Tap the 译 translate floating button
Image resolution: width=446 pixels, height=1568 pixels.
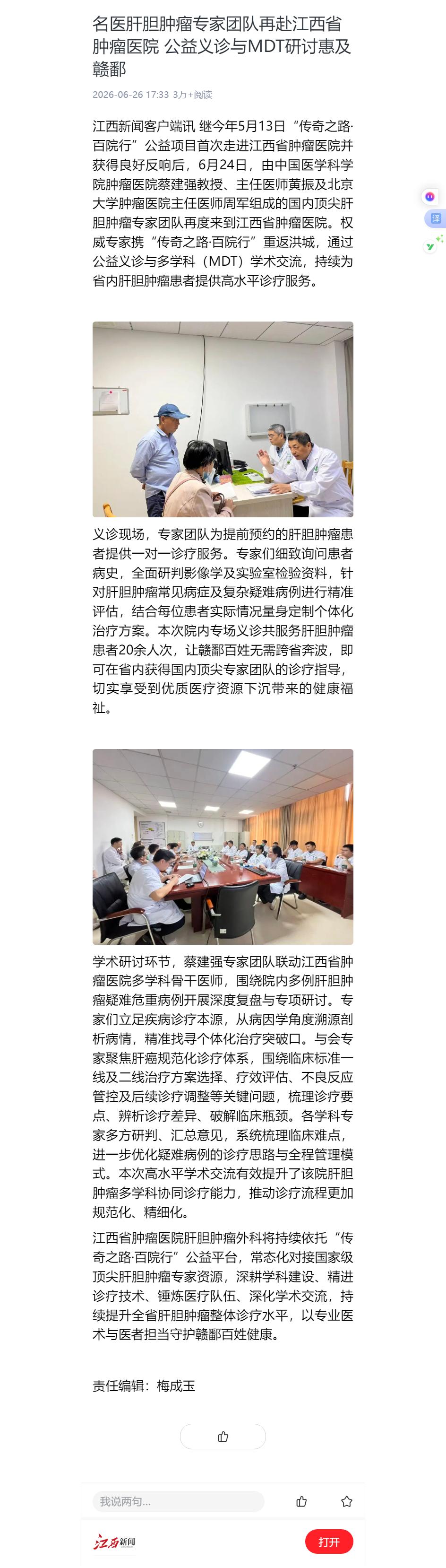(436, 218)
